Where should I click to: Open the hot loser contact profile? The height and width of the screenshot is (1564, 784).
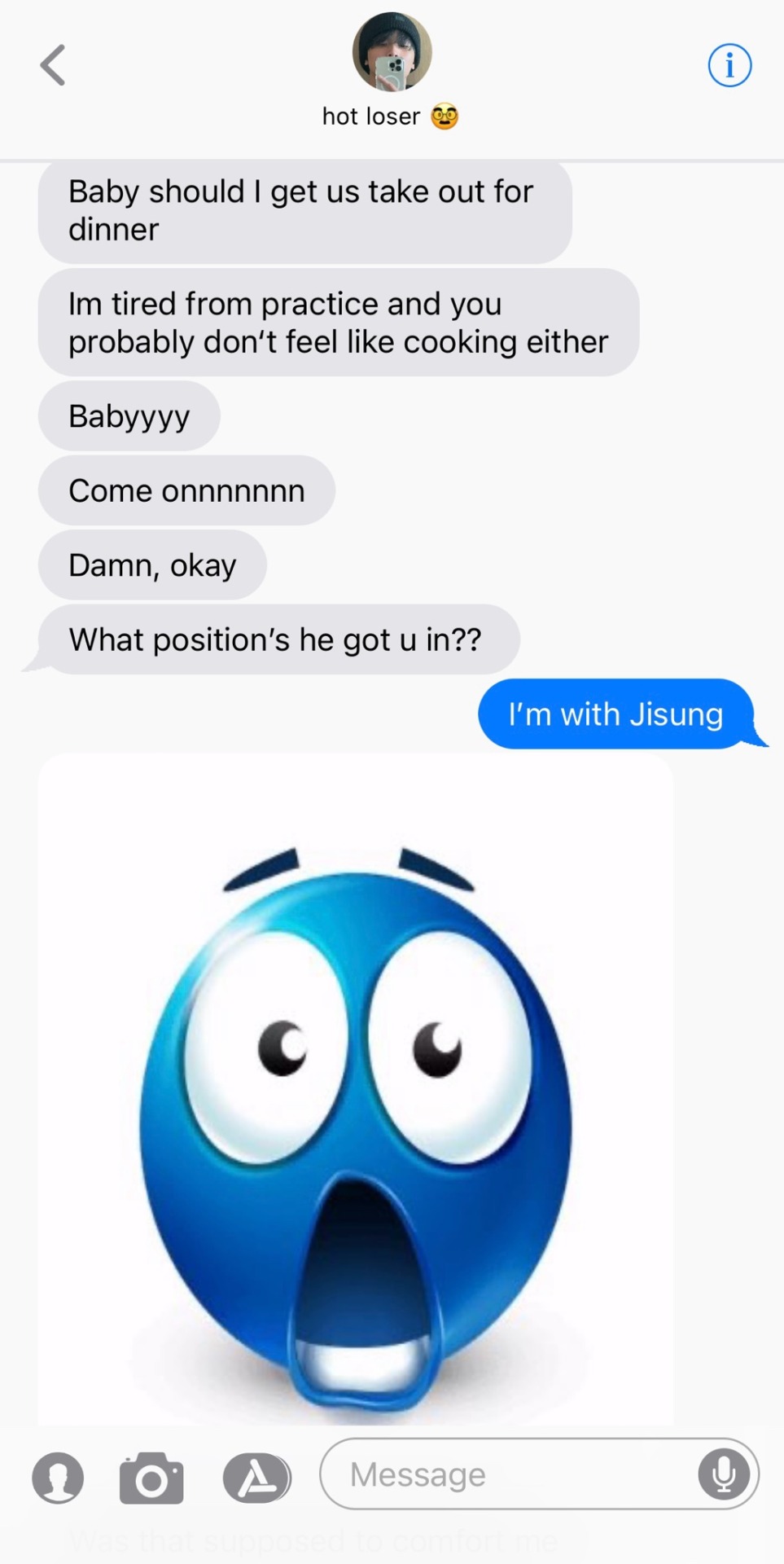392,54
